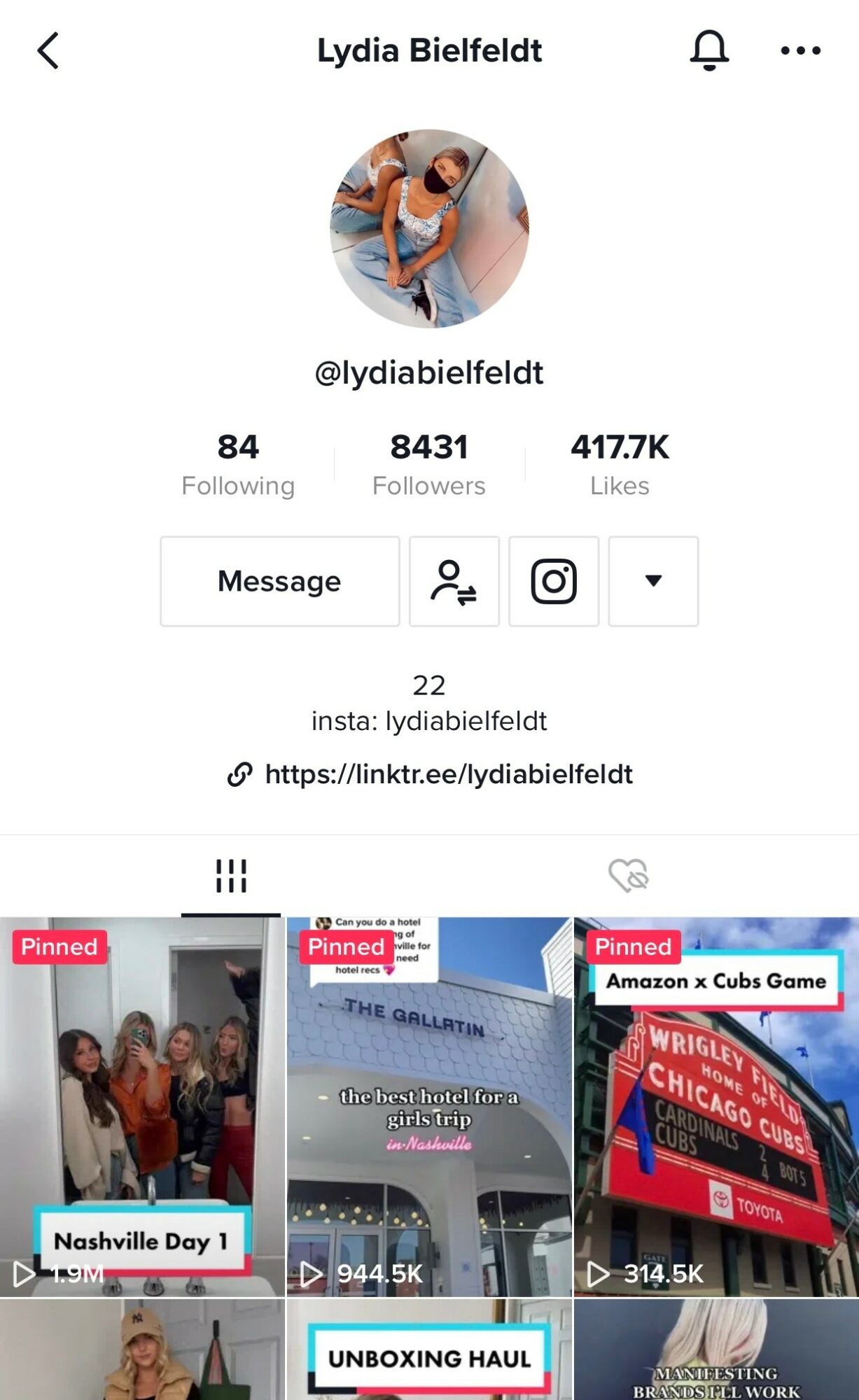
Task: Open the video with the tan cap
Action: click(x=142, y=1351)
